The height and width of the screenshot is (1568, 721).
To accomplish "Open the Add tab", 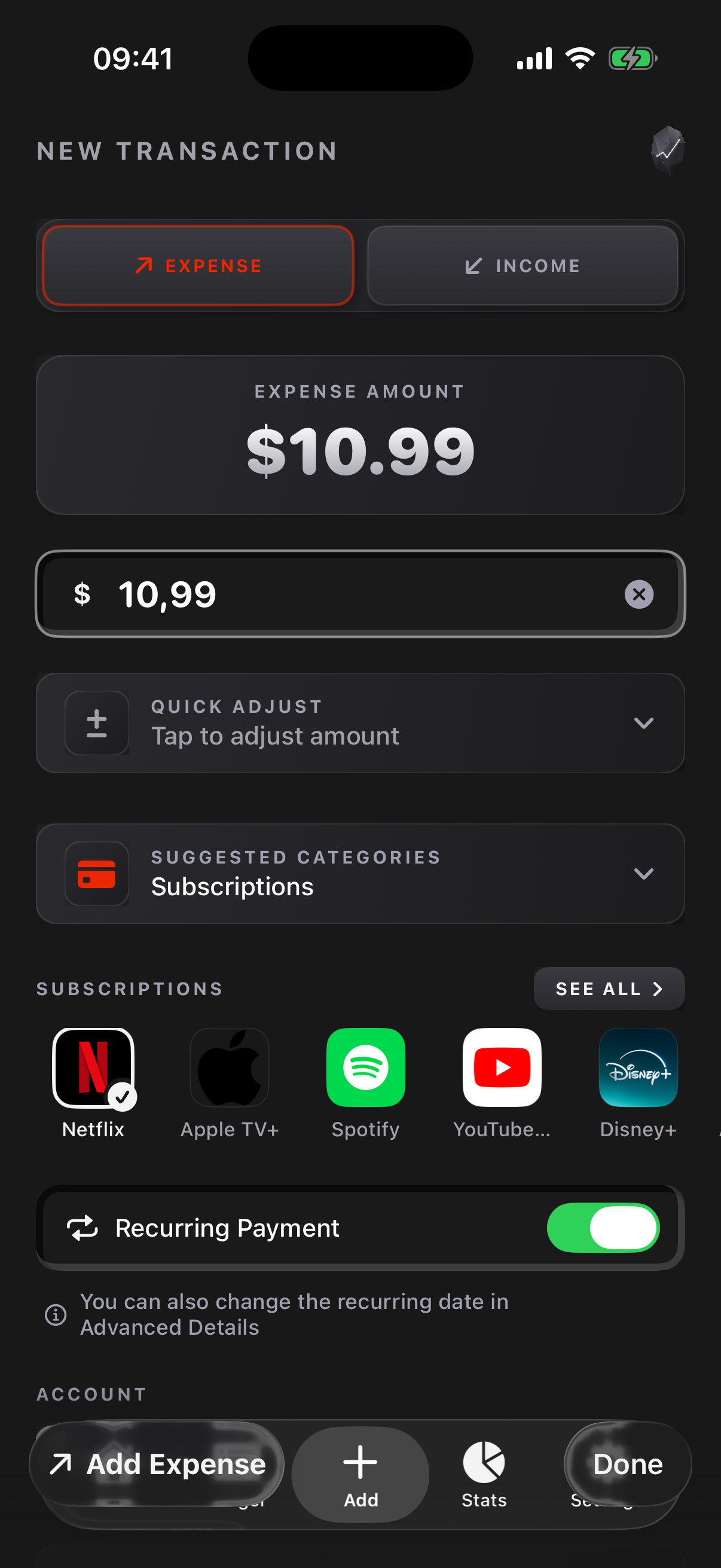I will point(360,1474).
